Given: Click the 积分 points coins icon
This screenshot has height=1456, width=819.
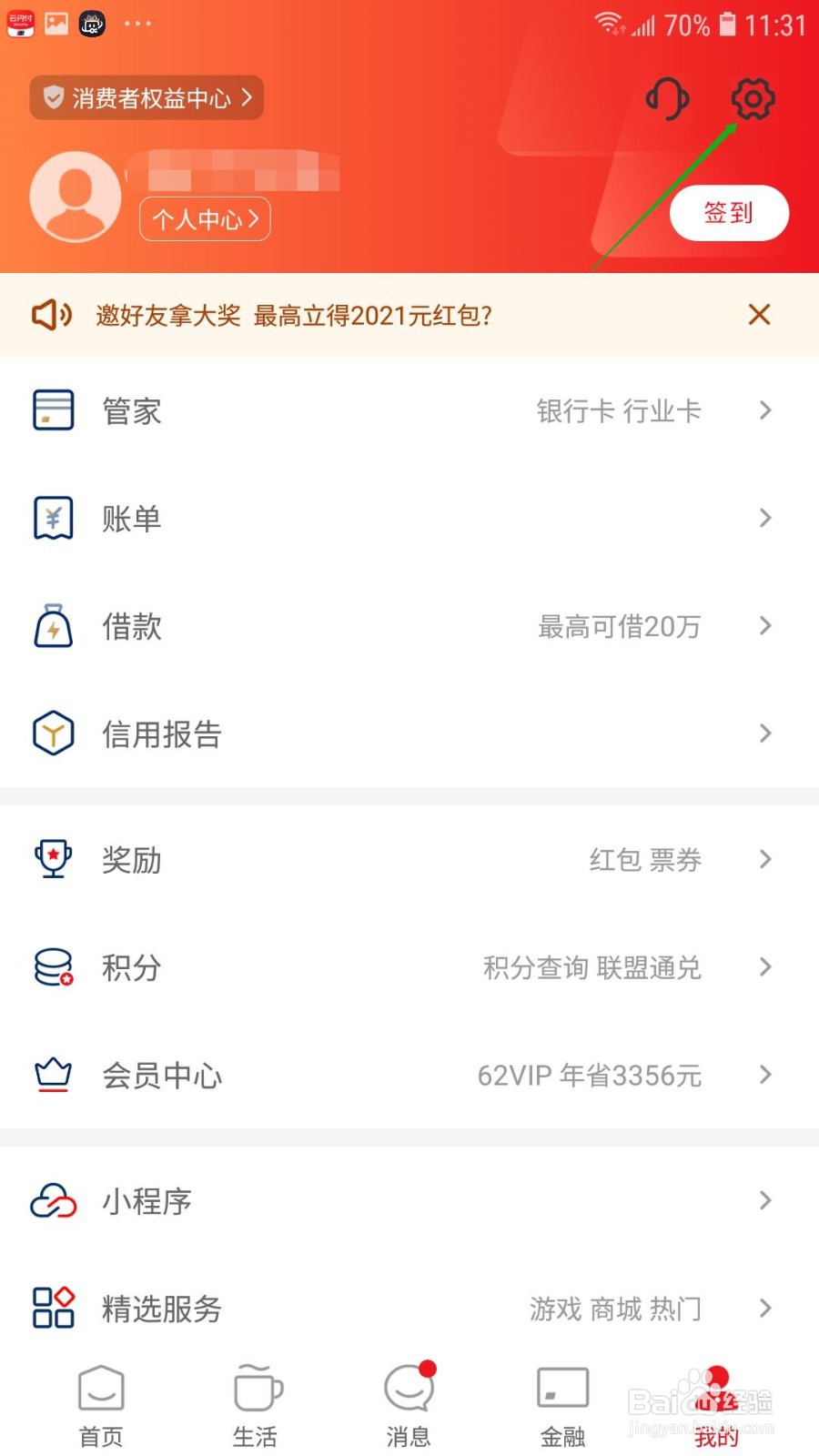Looking at the screenshot, I should [53, 967].
